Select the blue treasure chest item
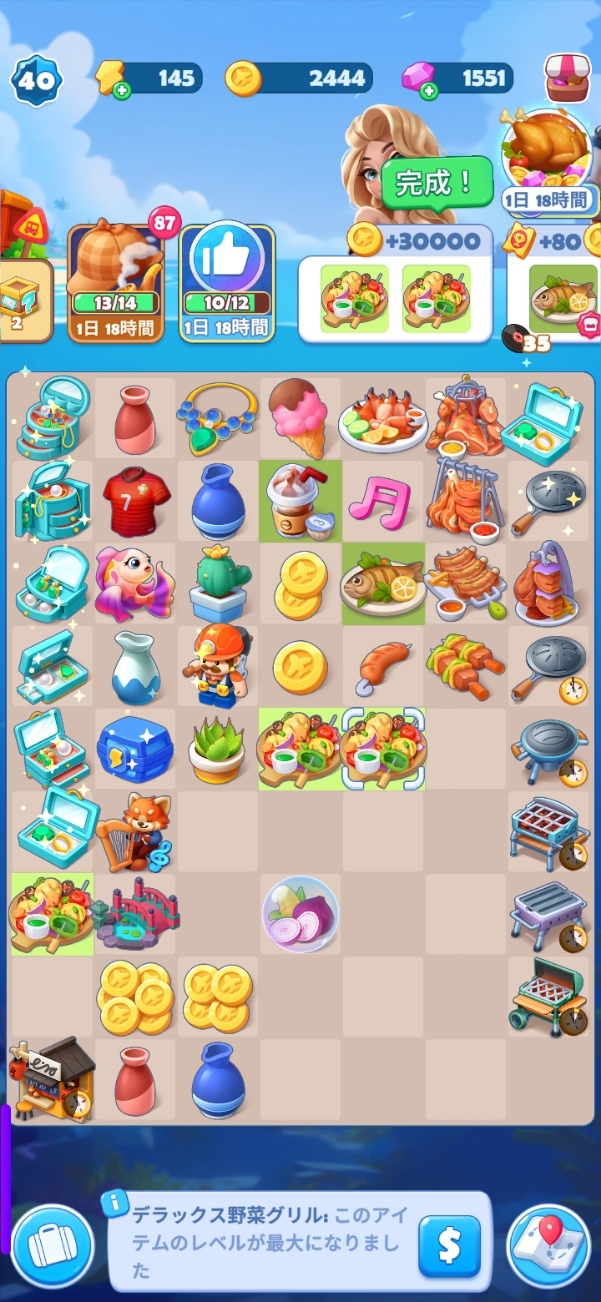The width and height of the screenshot is (601, 1302). (135, 748)
